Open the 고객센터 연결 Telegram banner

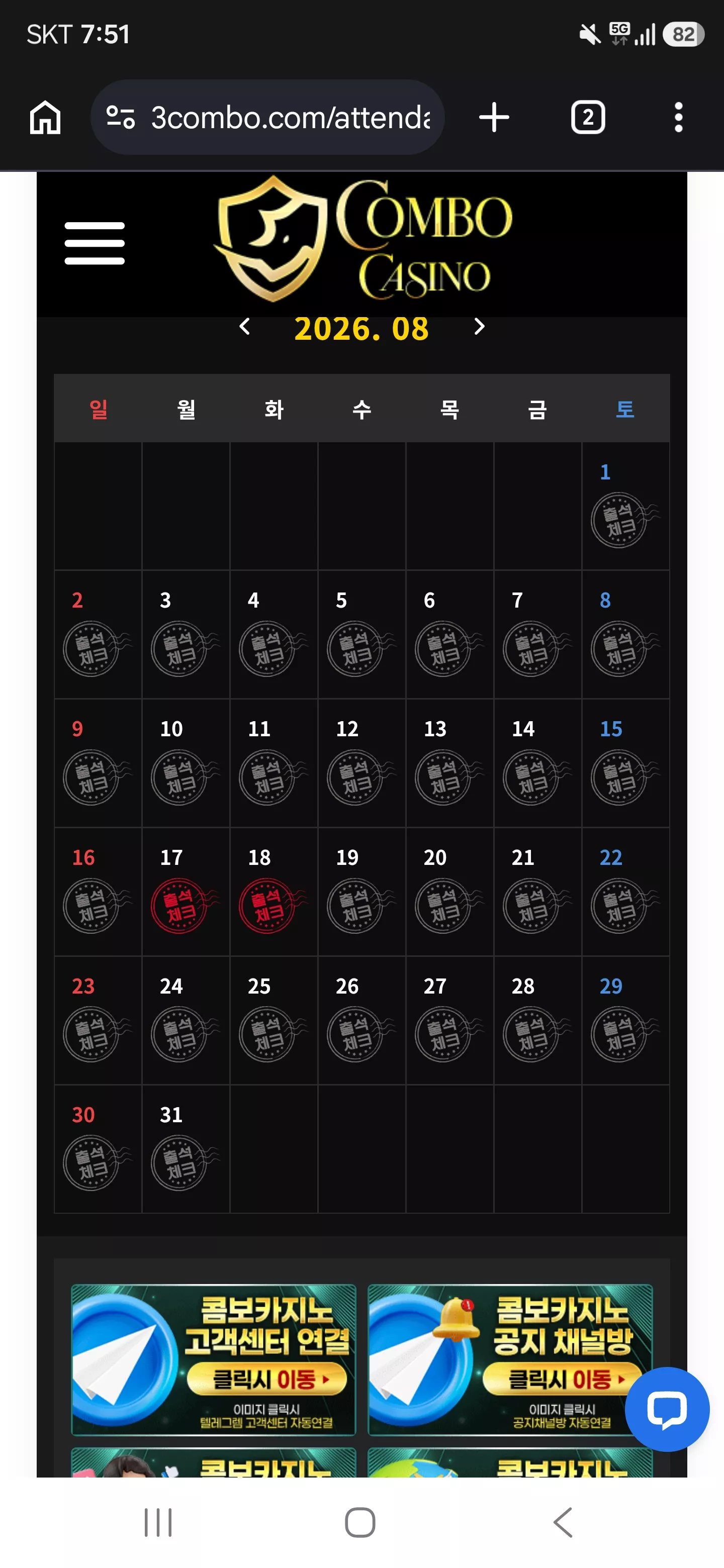click(x=214, y=1359)
